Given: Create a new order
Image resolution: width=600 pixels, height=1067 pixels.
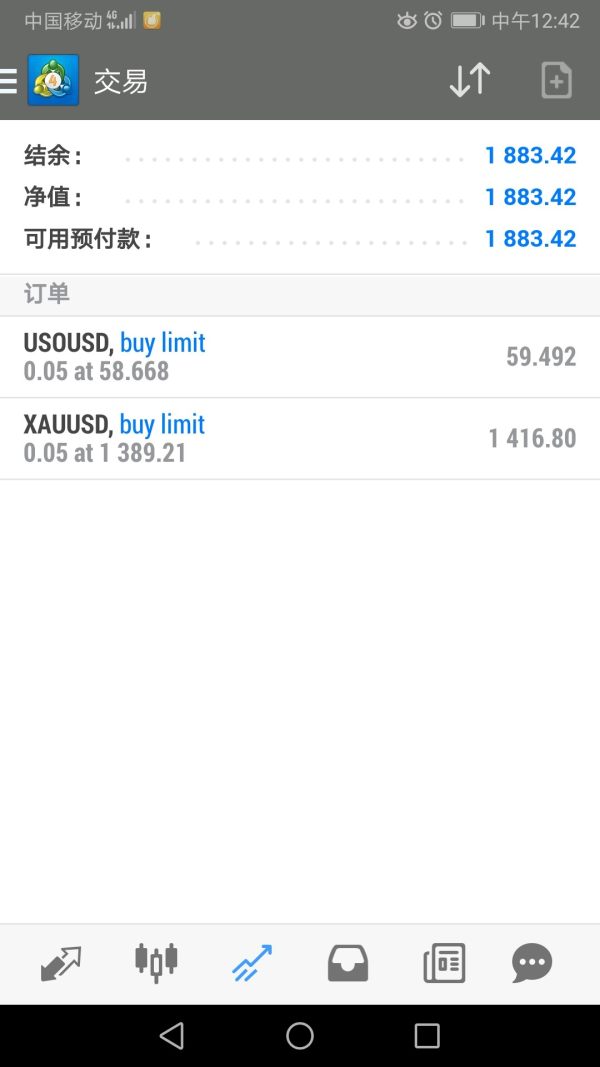Looking at the screenshot, I should click(x=556, y=81).
